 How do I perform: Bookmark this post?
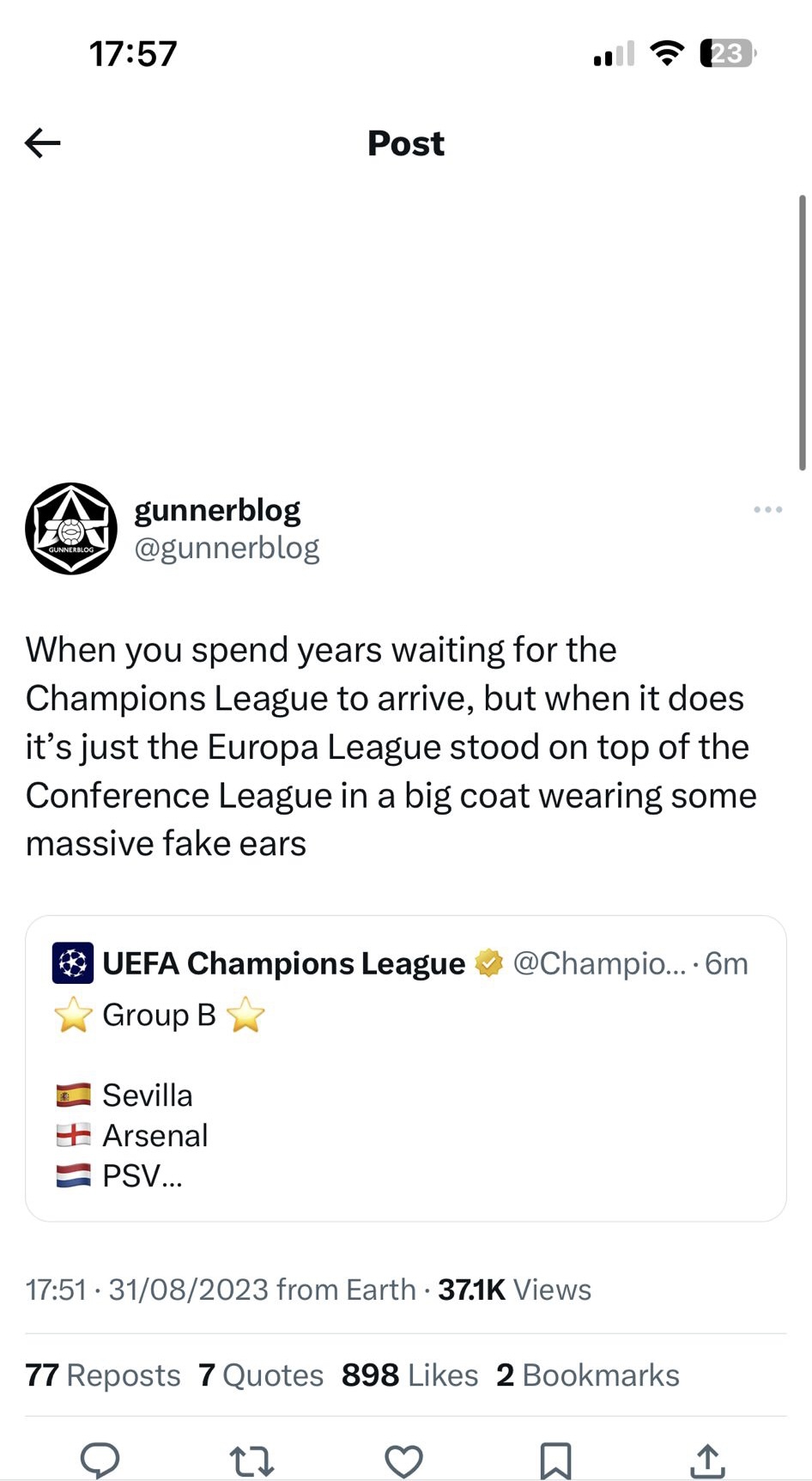555,1460
